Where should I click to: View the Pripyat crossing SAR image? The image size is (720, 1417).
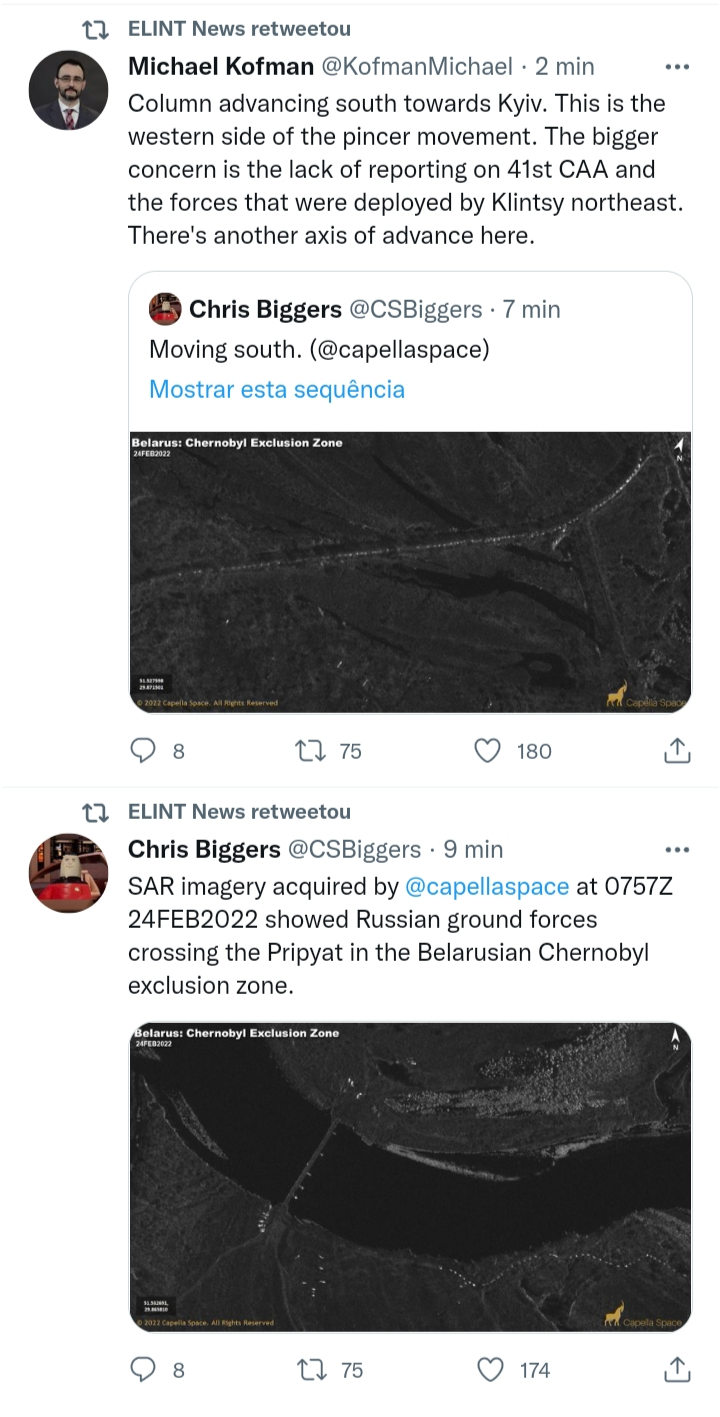410,1176
